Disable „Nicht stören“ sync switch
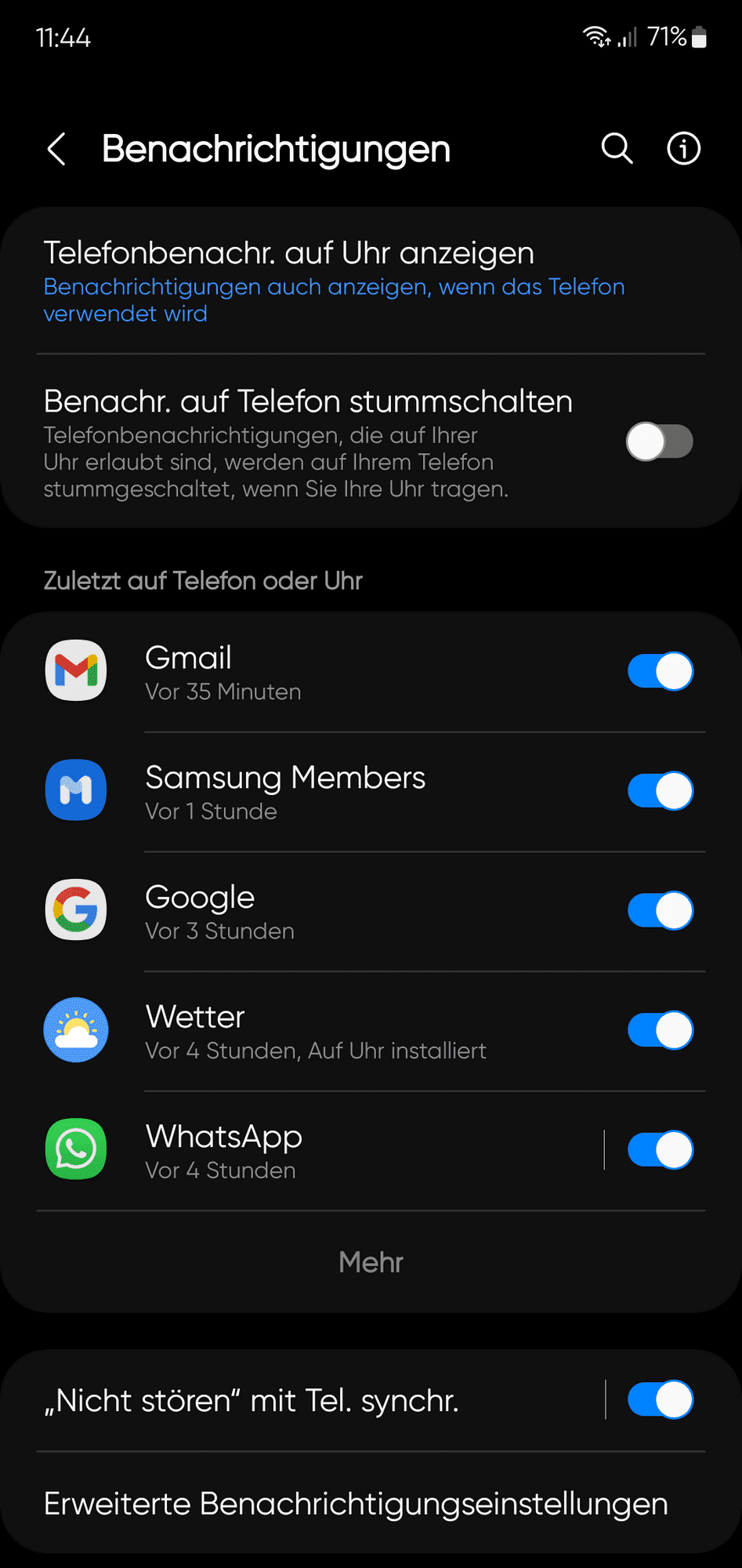 click(x=660, y=1400)
